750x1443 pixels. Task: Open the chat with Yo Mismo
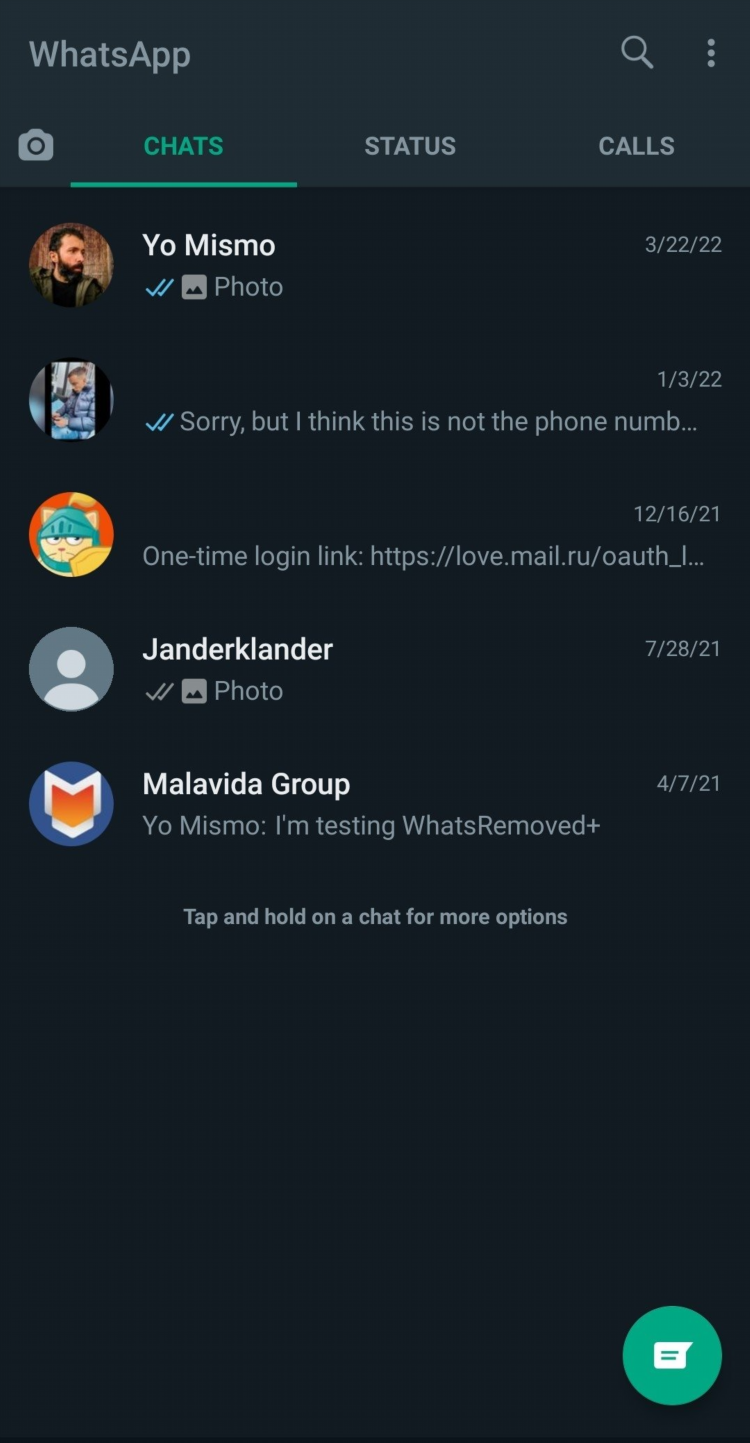(430, 265)
